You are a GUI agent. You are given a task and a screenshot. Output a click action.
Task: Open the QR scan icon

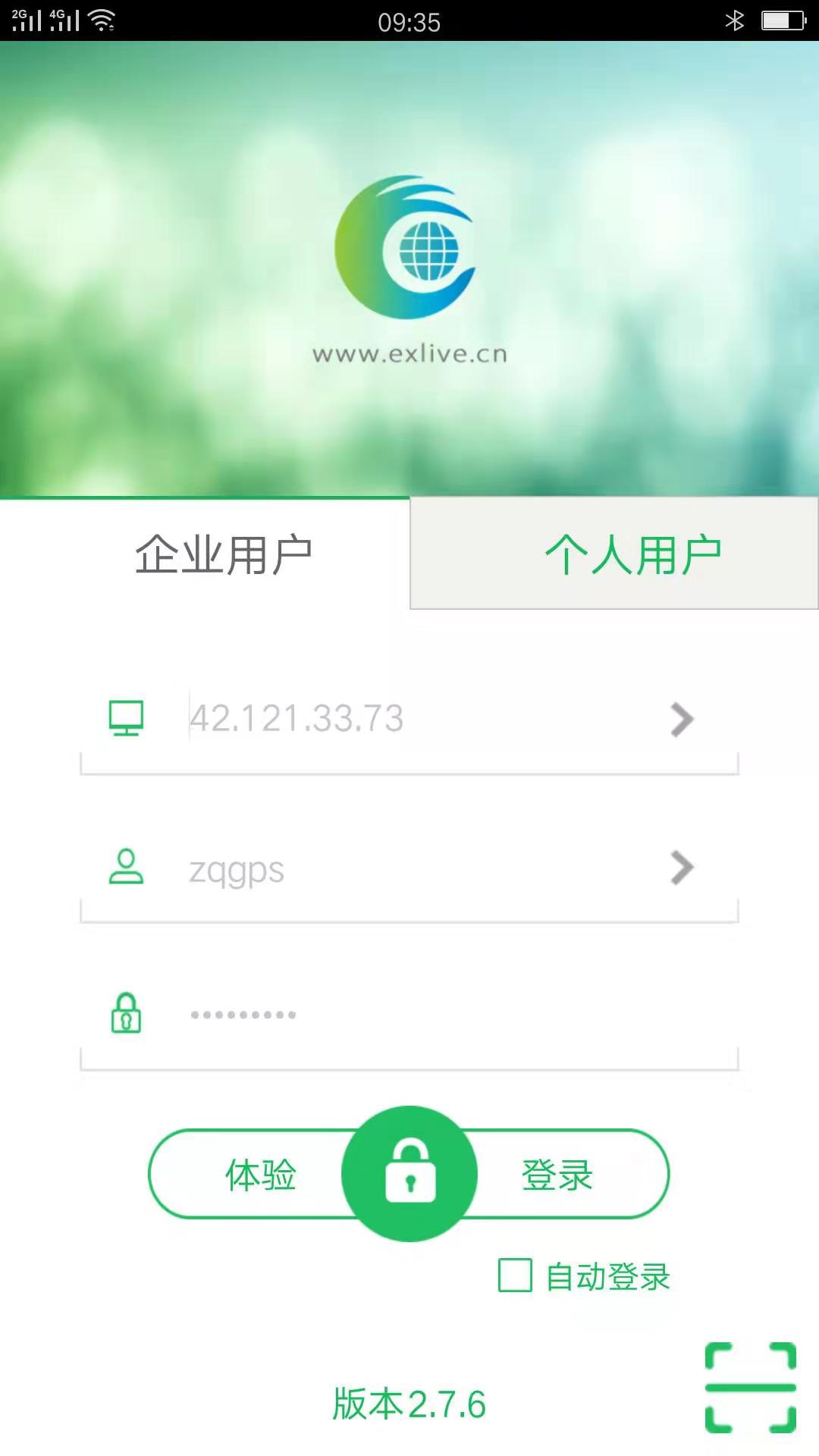(x=750, y=1387)
